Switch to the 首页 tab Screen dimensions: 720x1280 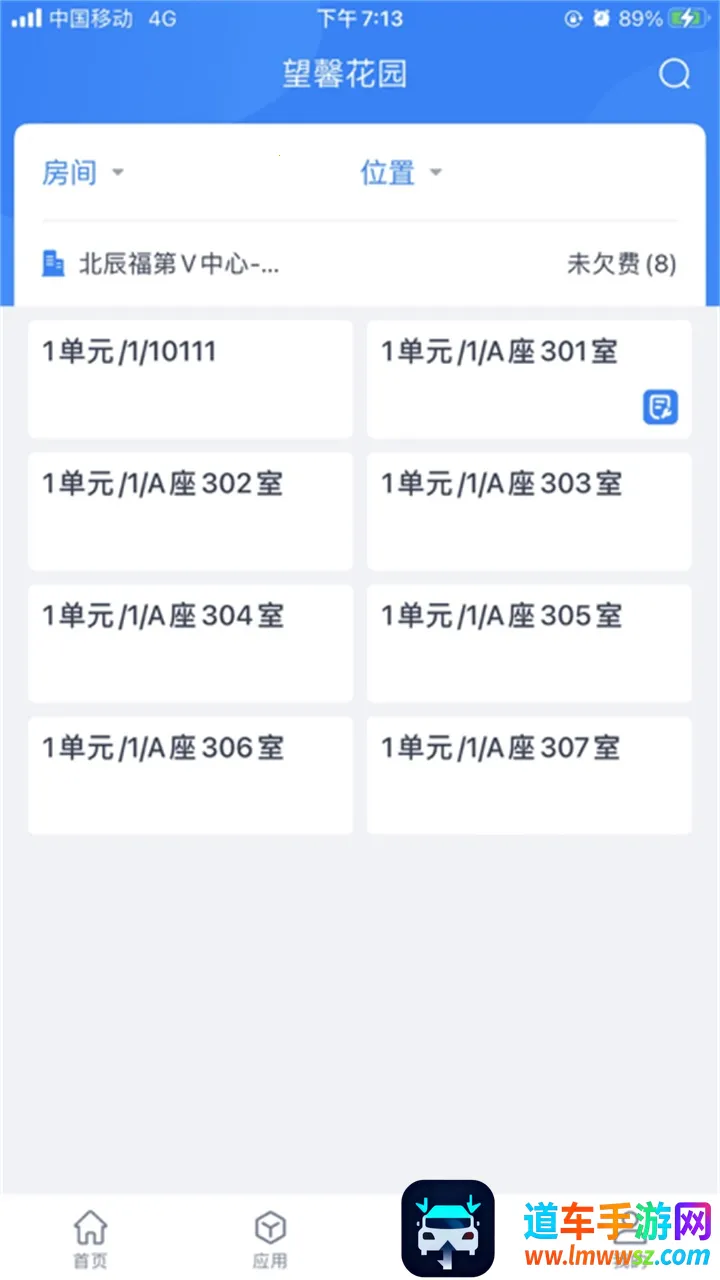[90, 1238]
